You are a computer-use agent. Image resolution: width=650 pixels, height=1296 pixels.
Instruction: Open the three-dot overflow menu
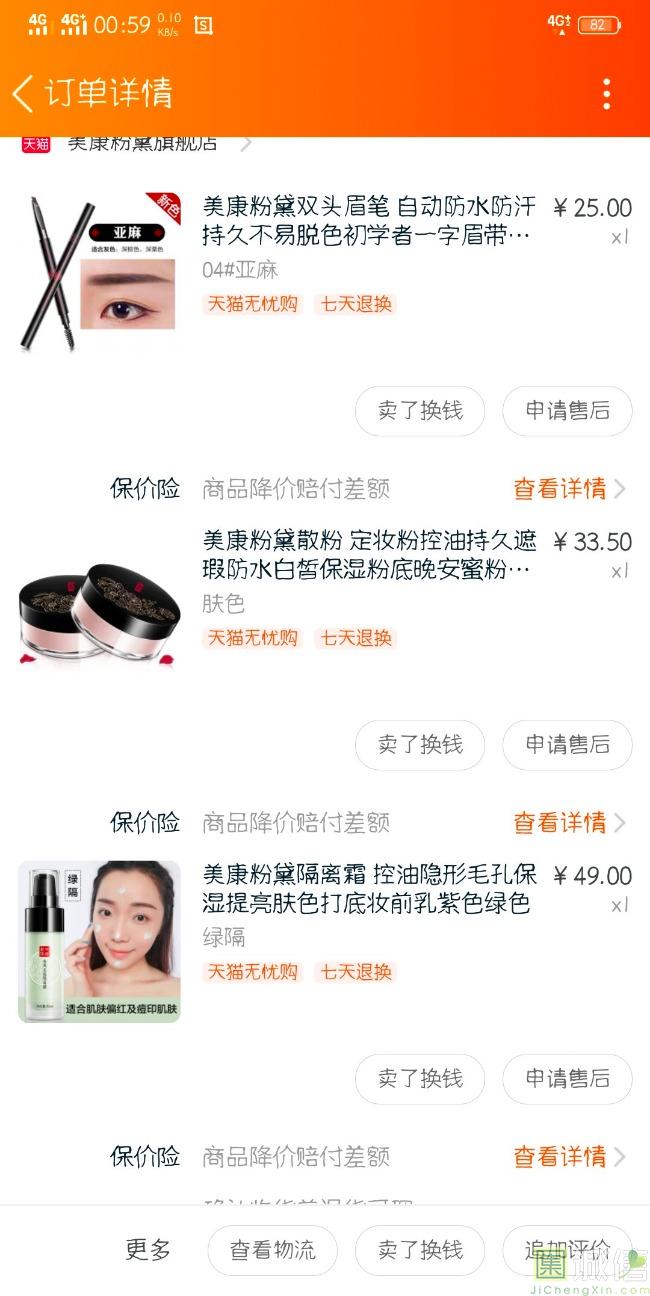point(606,94)
